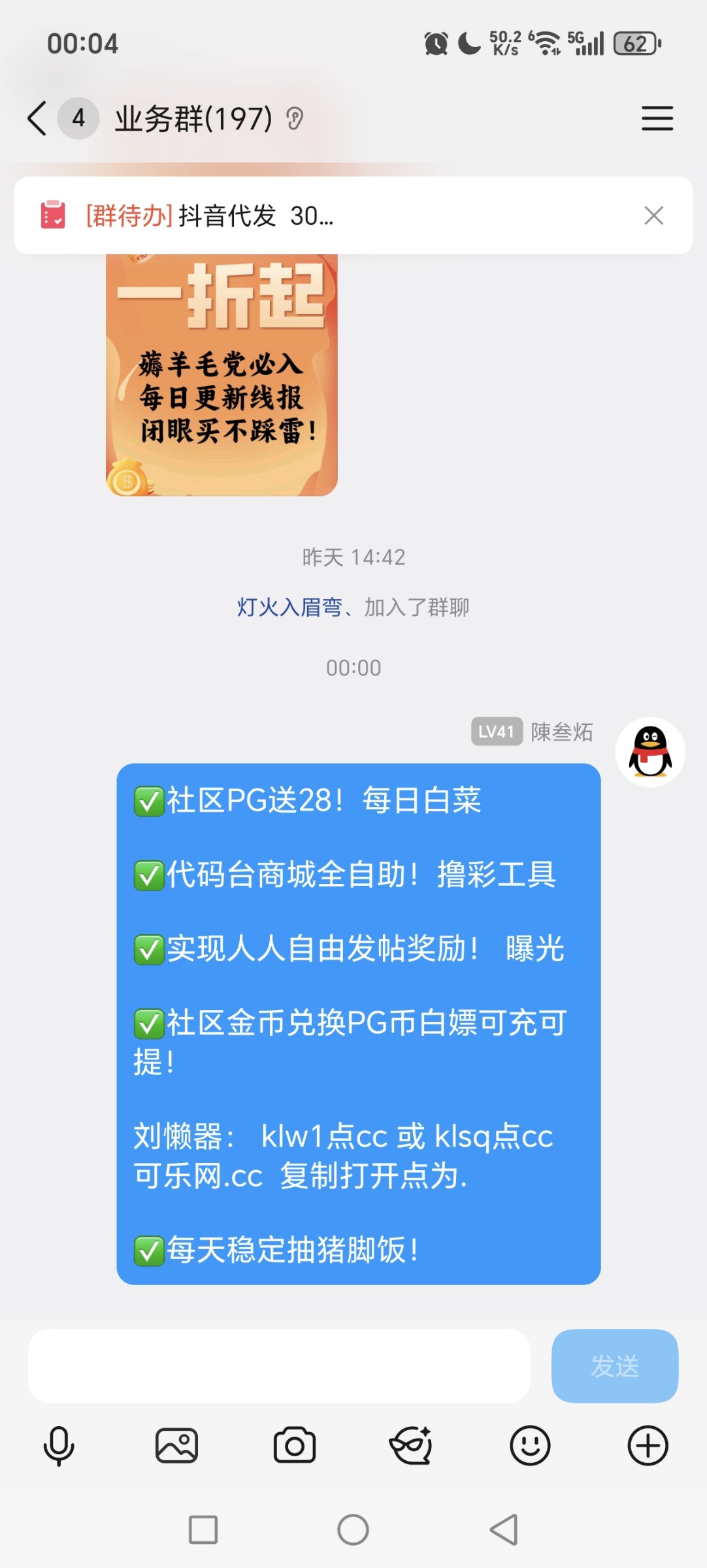Tap the clipboard icon on the group todo banner
This screenshot has width=707, height=1568.
pyautogui.click(x=54, y=216)
